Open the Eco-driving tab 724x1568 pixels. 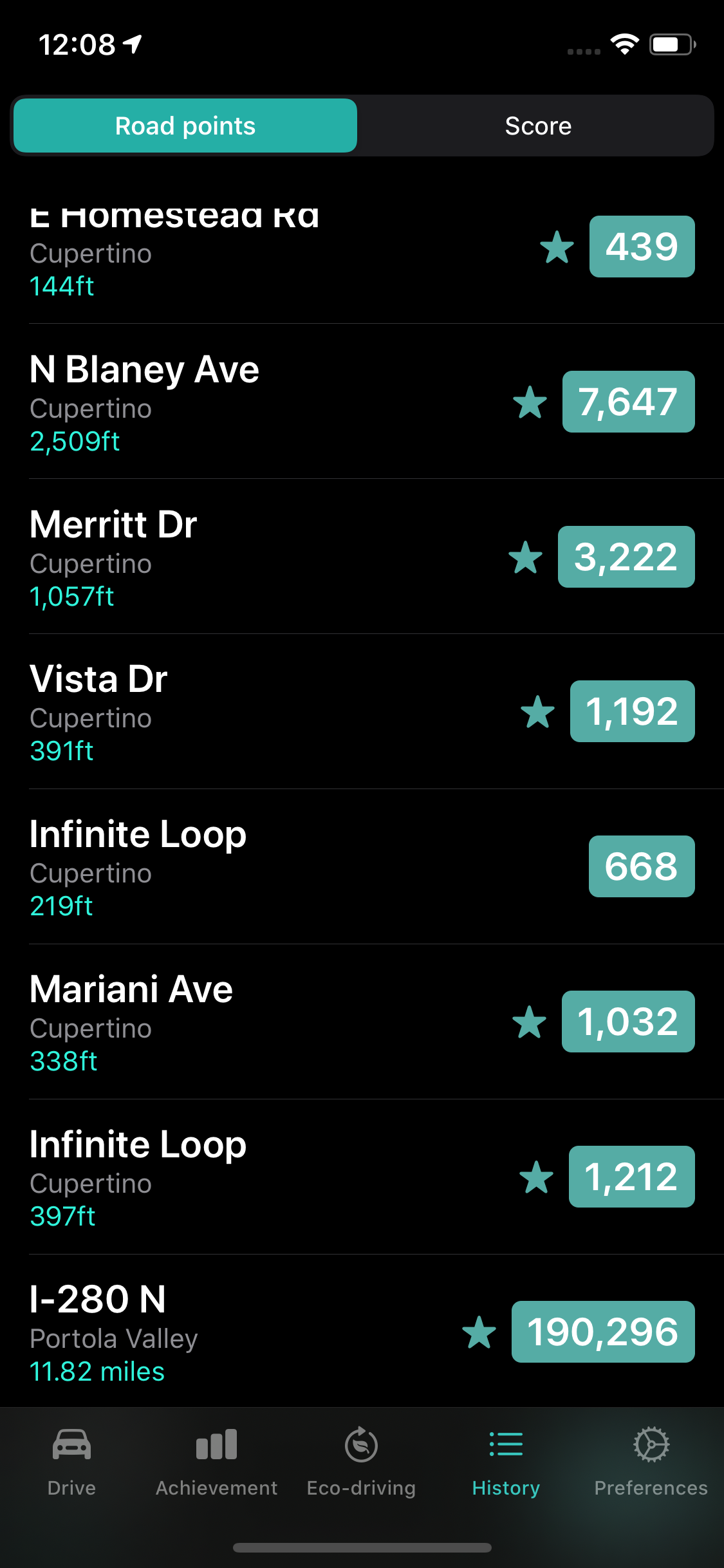(x=361, y=1462)
